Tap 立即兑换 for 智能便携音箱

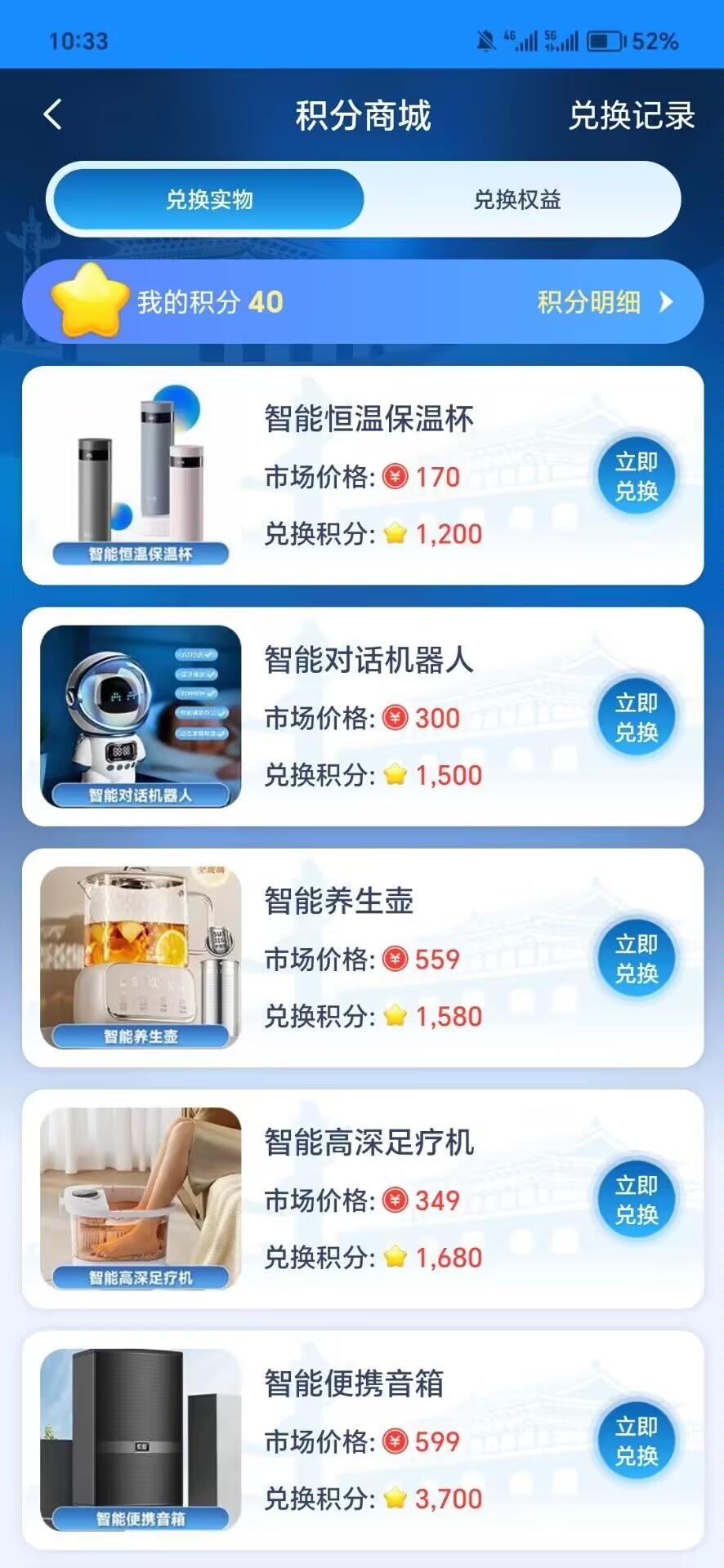[x=637, y=1441]
